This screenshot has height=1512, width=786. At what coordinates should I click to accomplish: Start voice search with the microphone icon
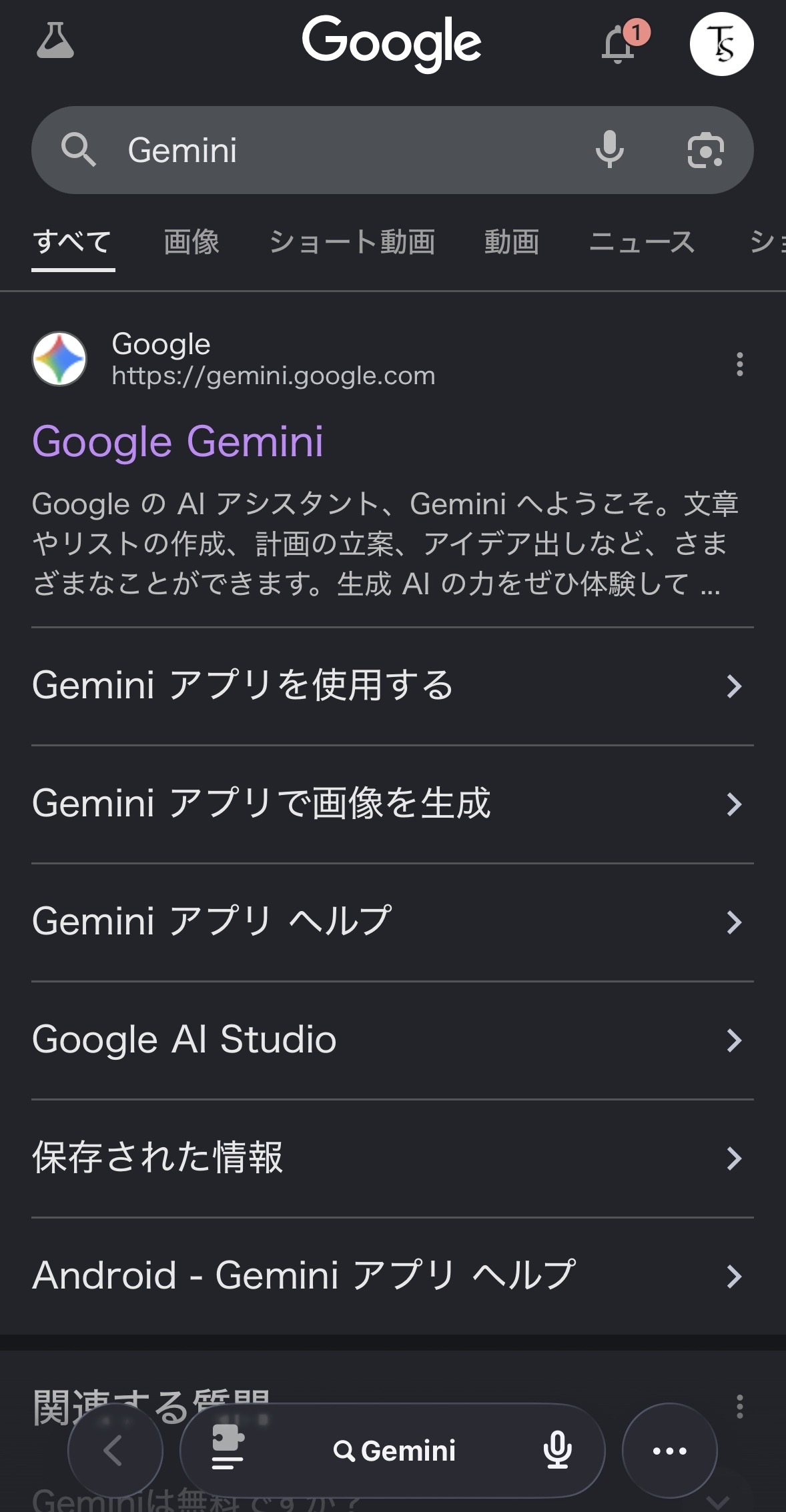(x=609, y=150)
